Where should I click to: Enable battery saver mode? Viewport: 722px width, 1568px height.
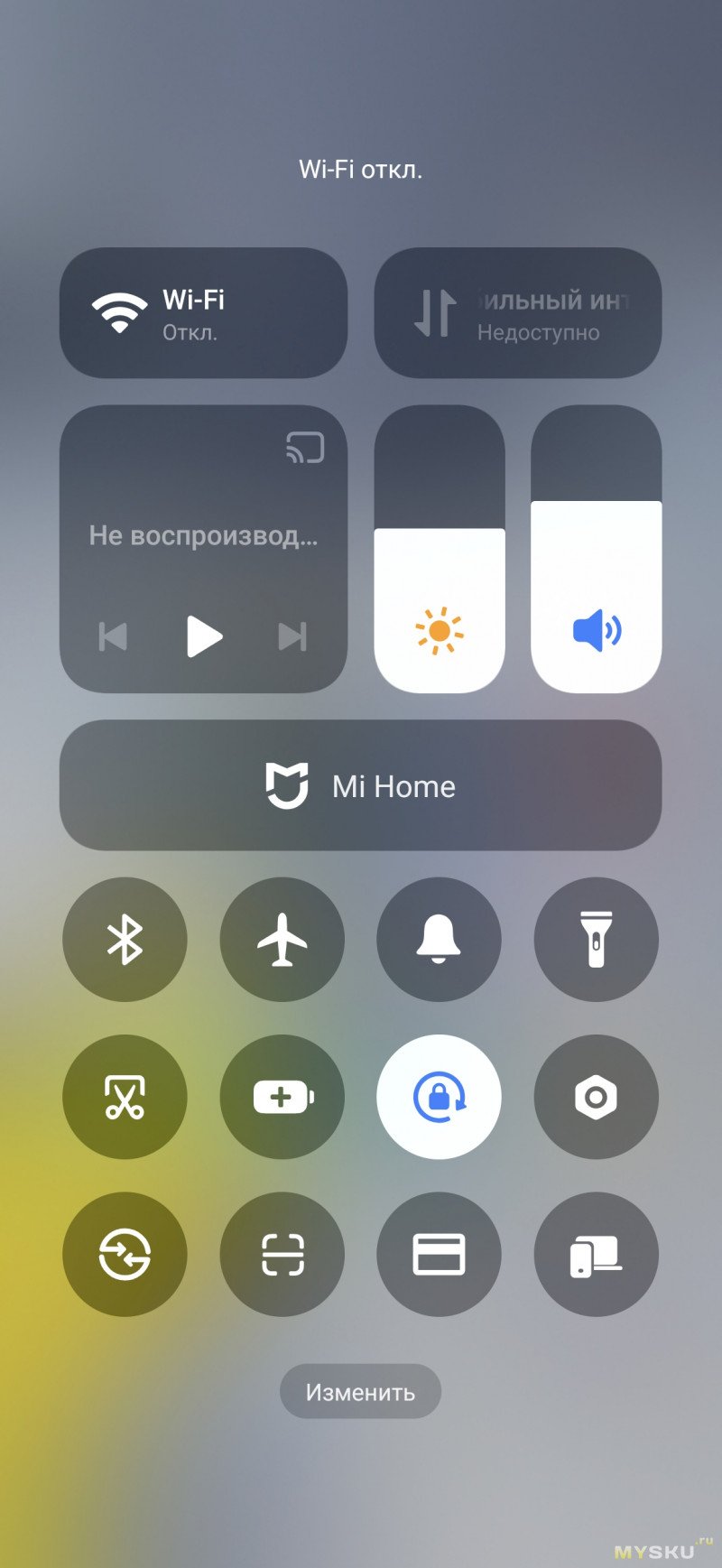coord(282,1097)
